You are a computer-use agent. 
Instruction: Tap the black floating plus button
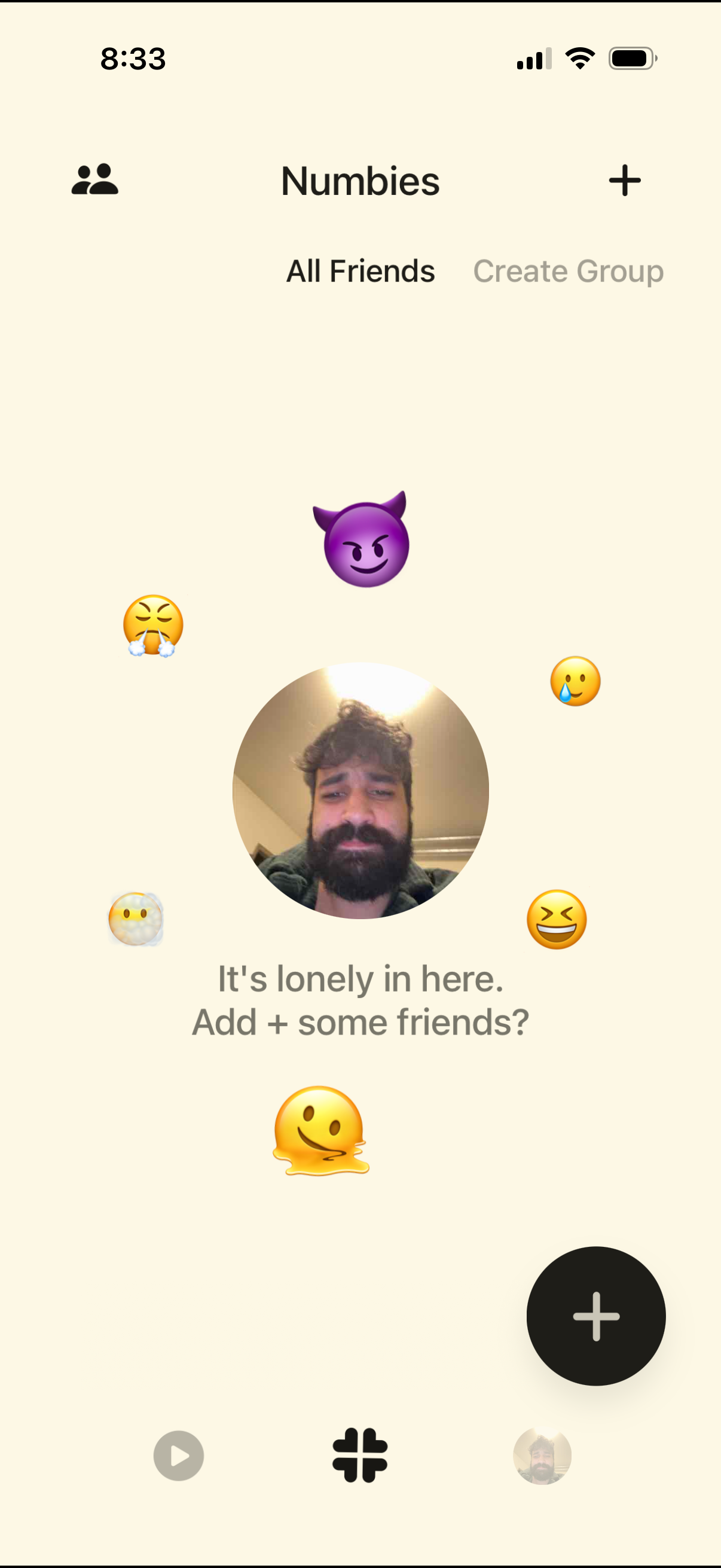(x=595, y=1316)
